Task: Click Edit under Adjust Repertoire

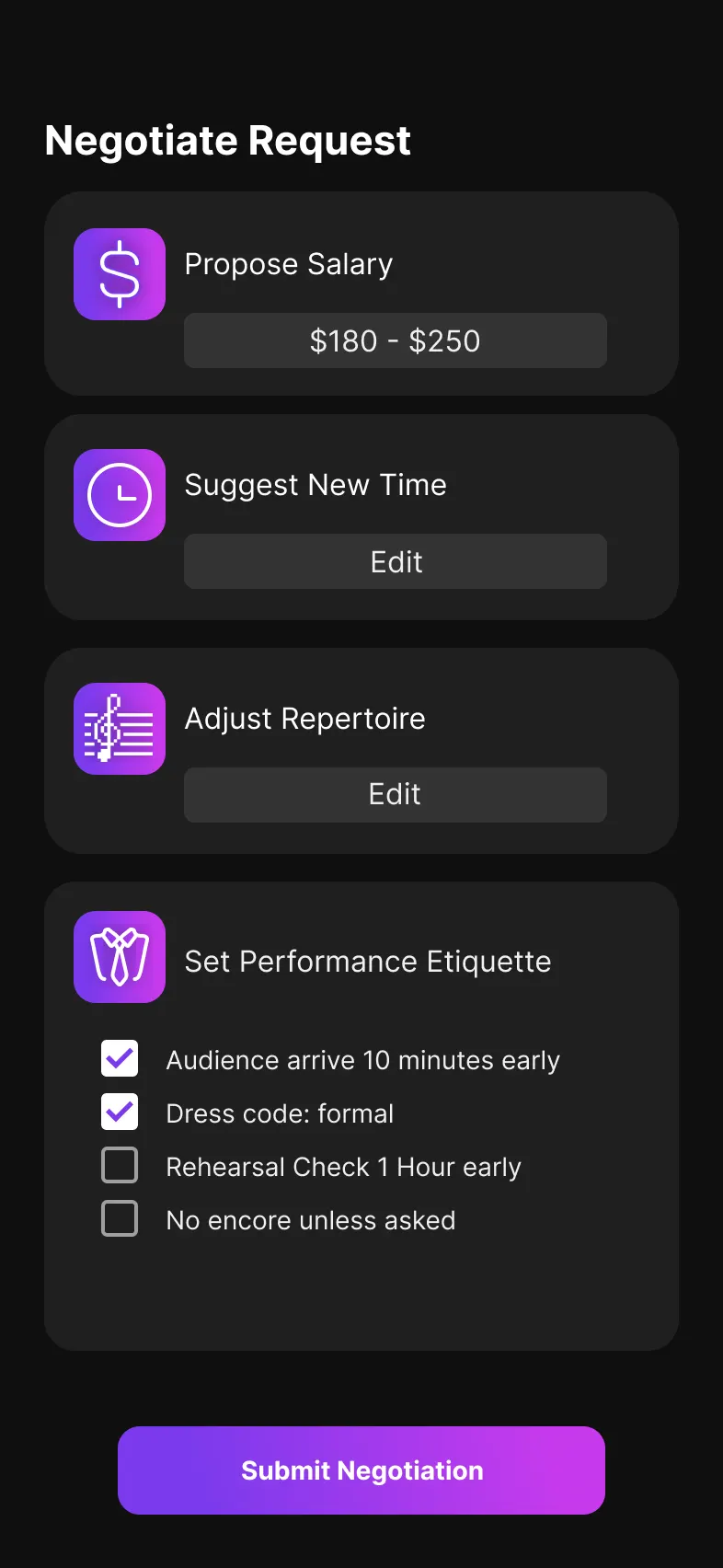Action: (396, 794)
